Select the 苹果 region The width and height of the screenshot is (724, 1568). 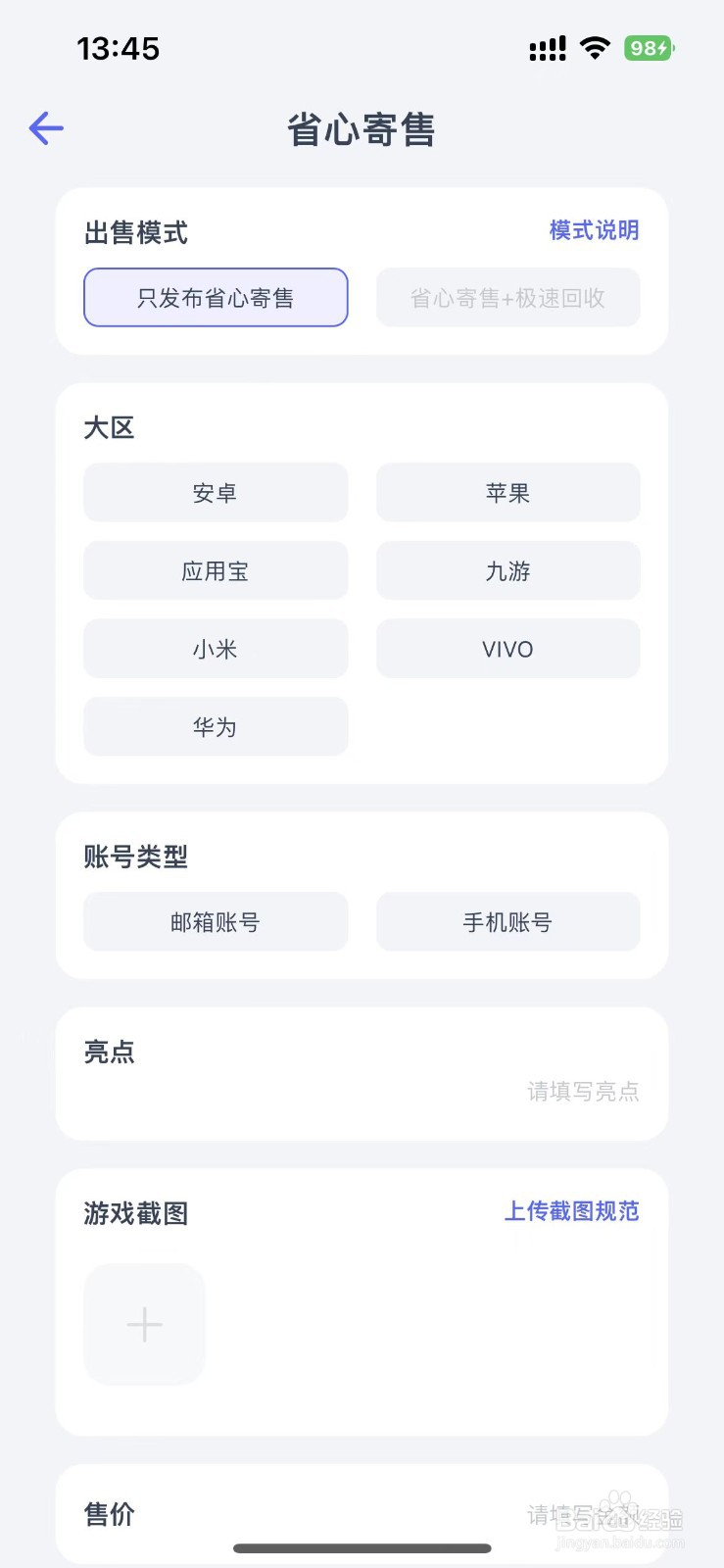(x=507, y=493)
